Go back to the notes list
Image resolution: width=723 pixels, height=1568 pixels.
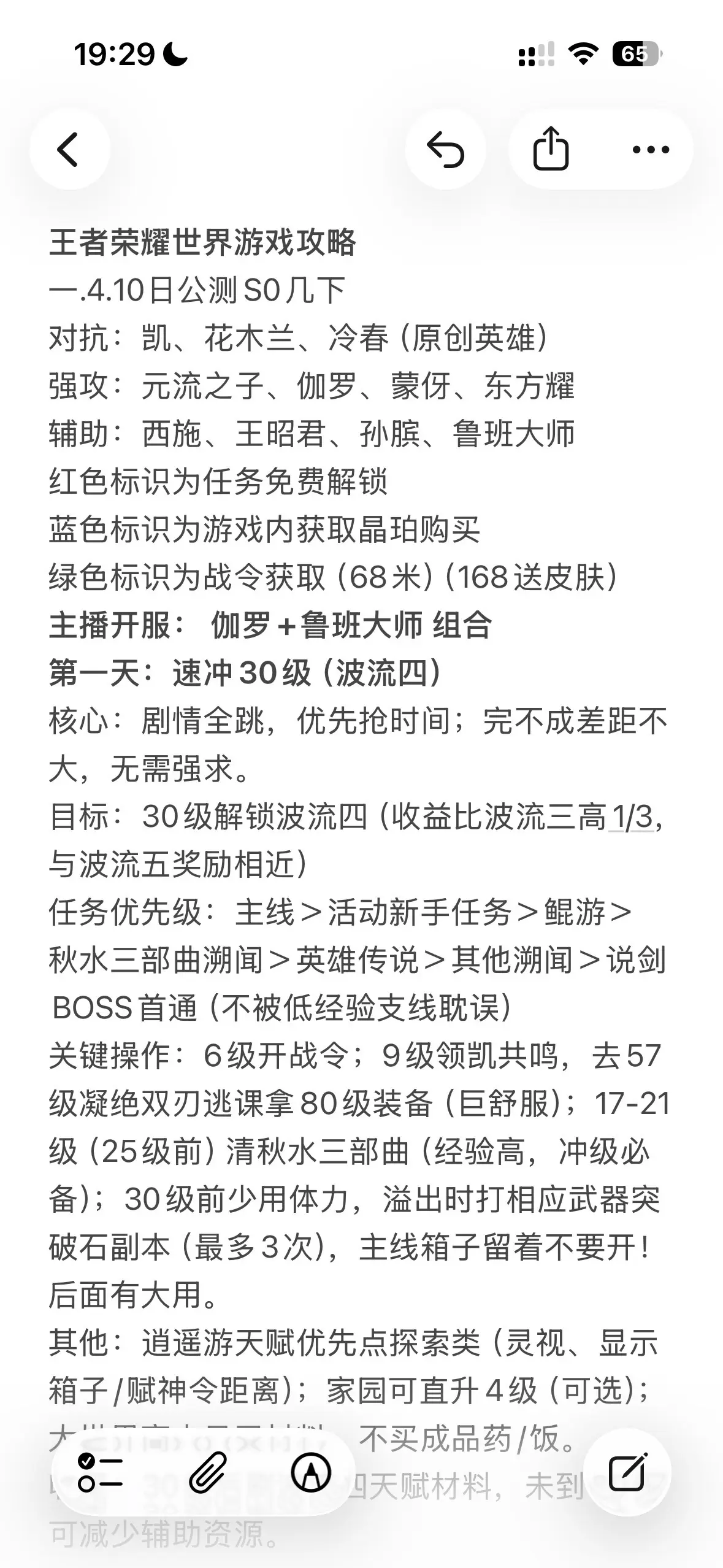point(69,149)
